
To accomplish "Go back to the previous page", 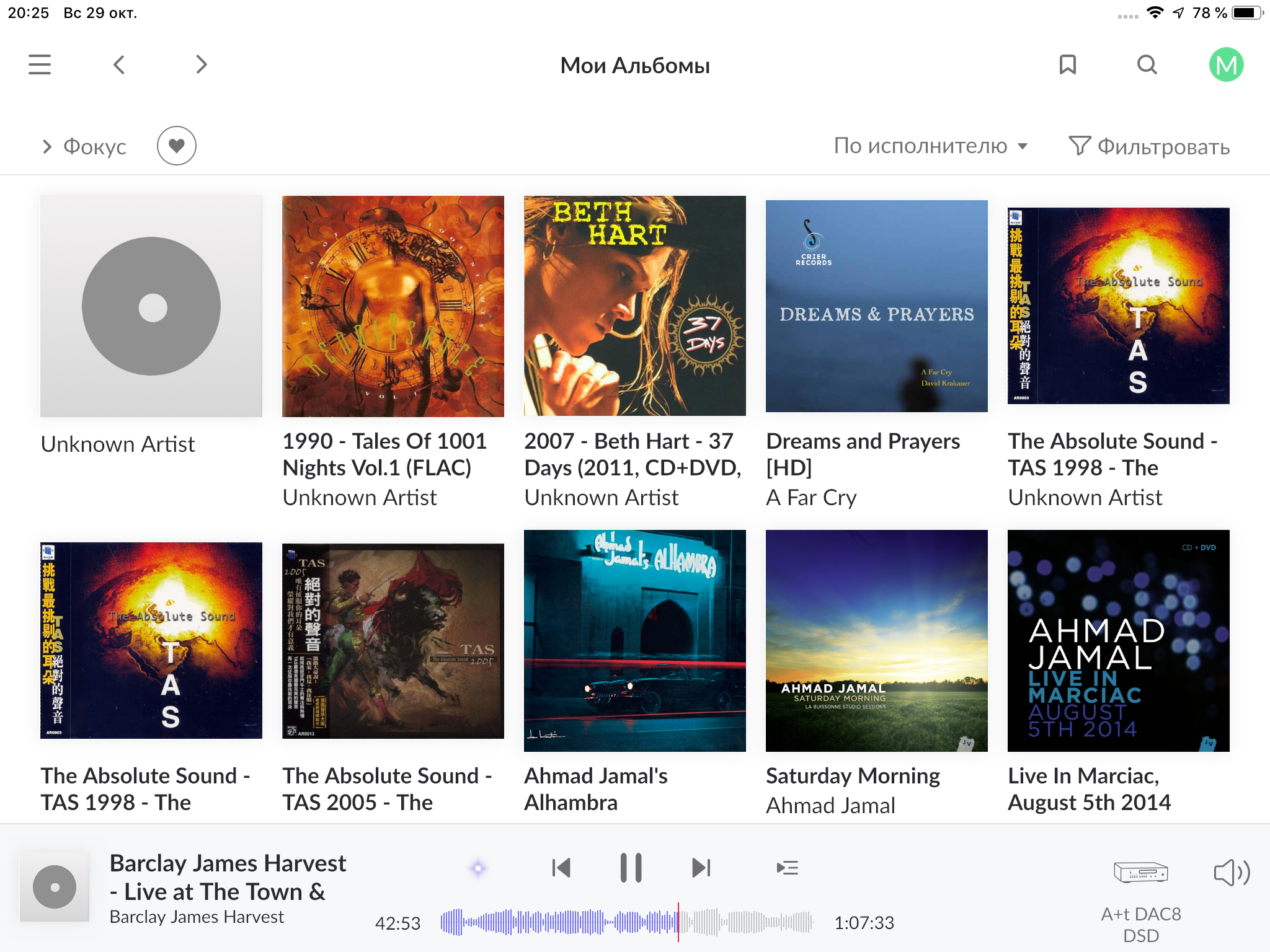I will [x=120, y=64].
